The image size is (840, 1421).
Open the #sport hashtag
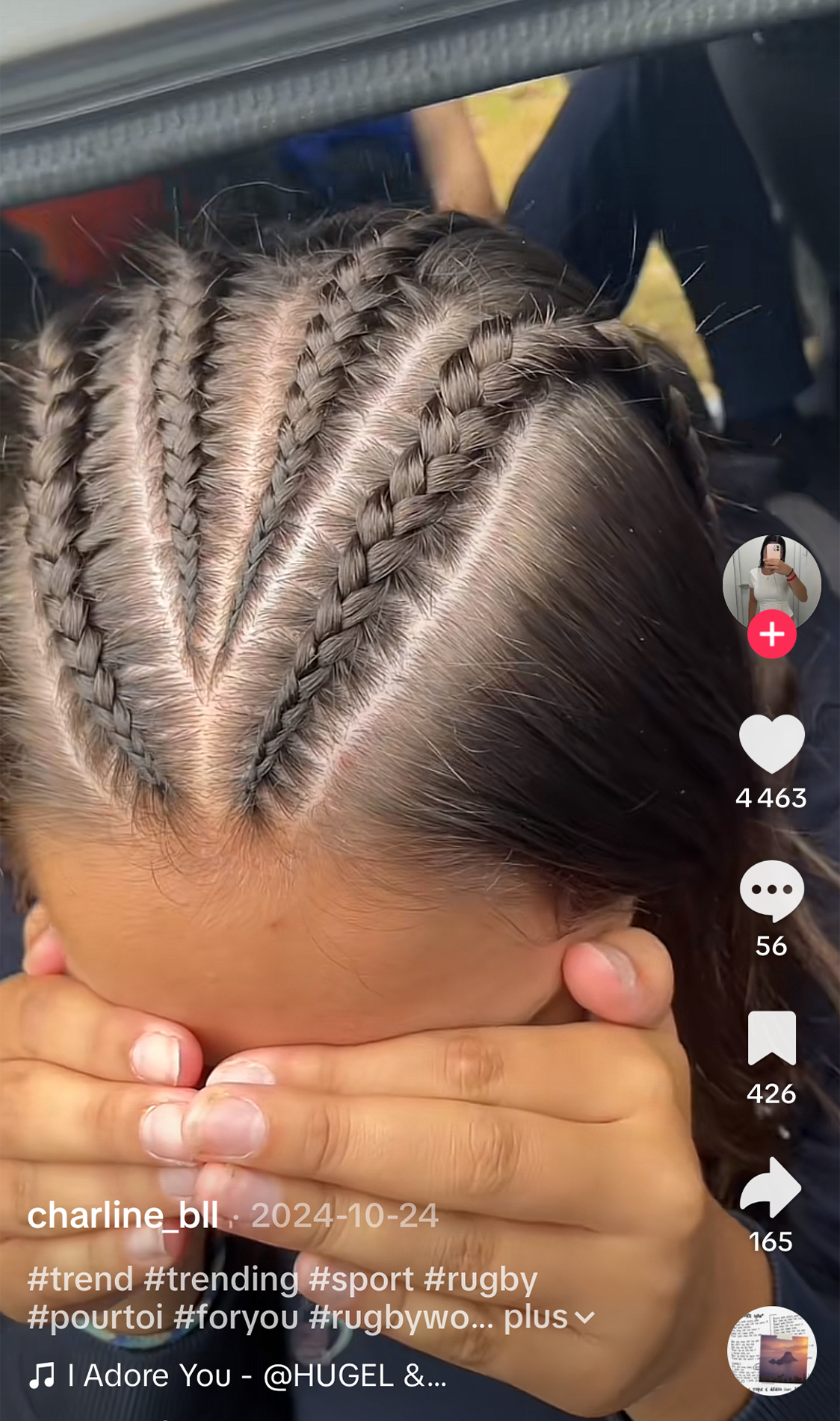[x=361, y=1279]
